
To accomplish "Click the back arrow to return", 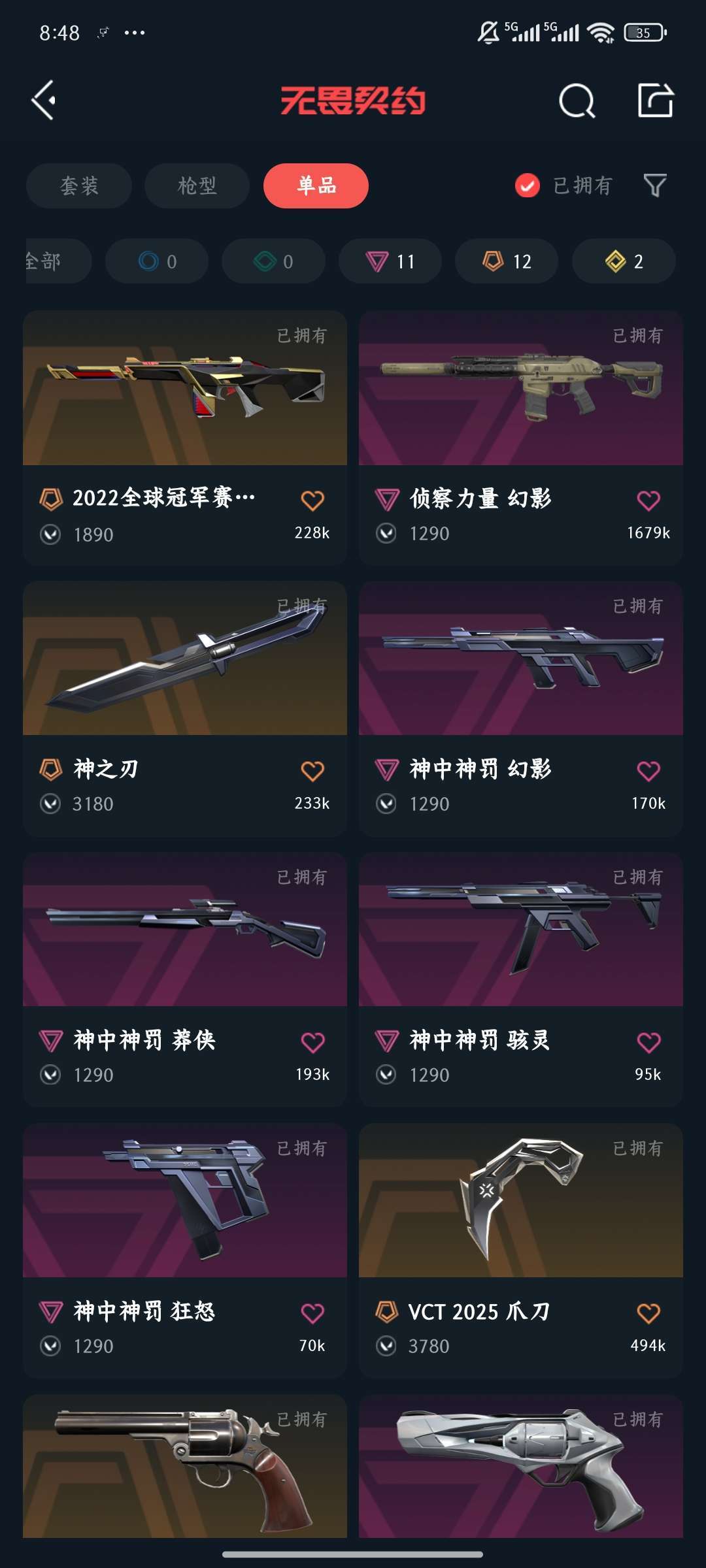I will (43, 101).
